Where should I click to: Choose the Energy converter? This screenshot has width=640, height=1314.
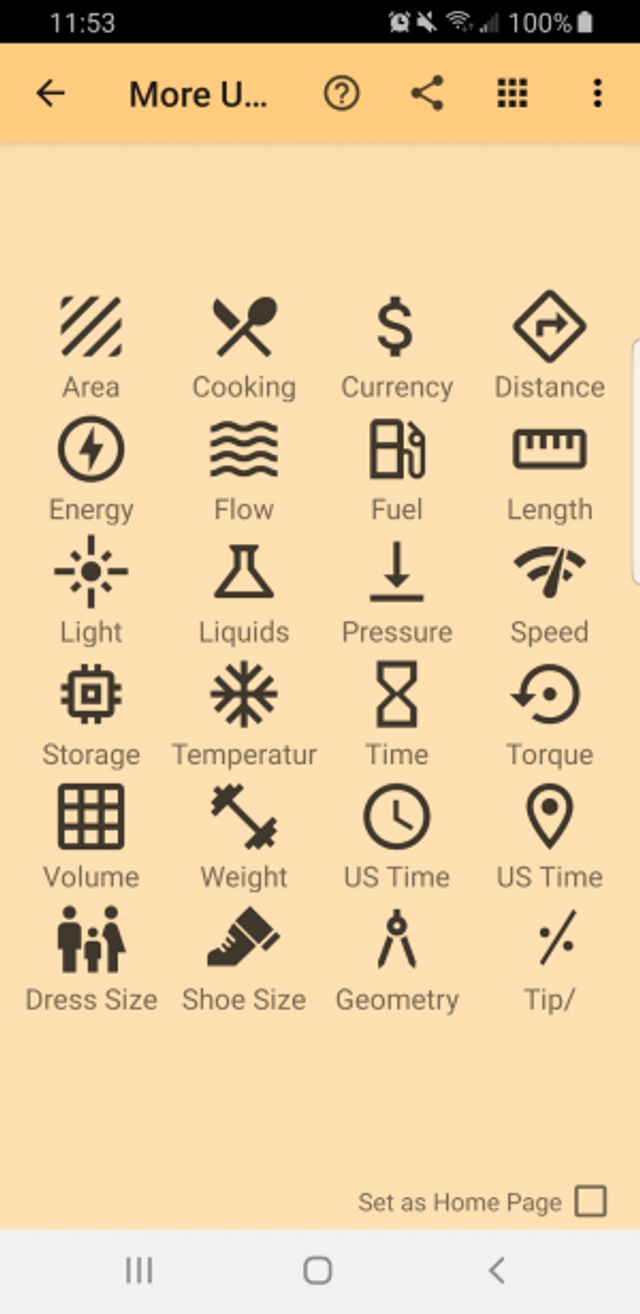(x=91, y=468)
